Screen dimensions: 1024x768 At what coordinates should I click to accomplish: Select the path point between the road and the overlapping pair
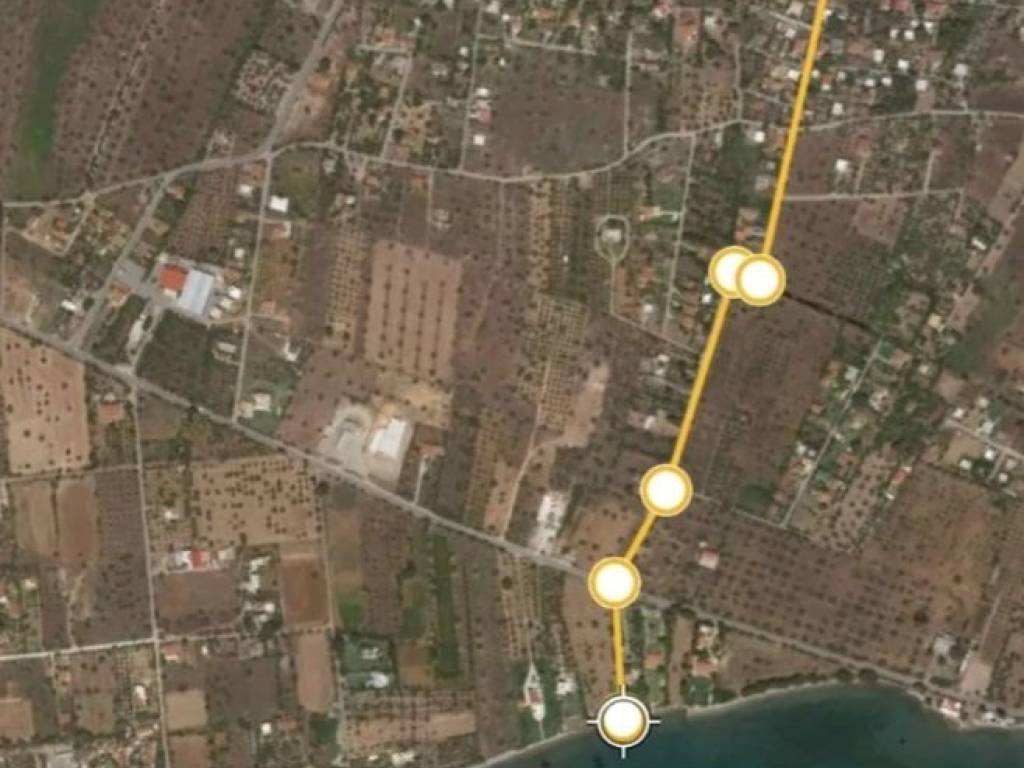tap(666, 490)
